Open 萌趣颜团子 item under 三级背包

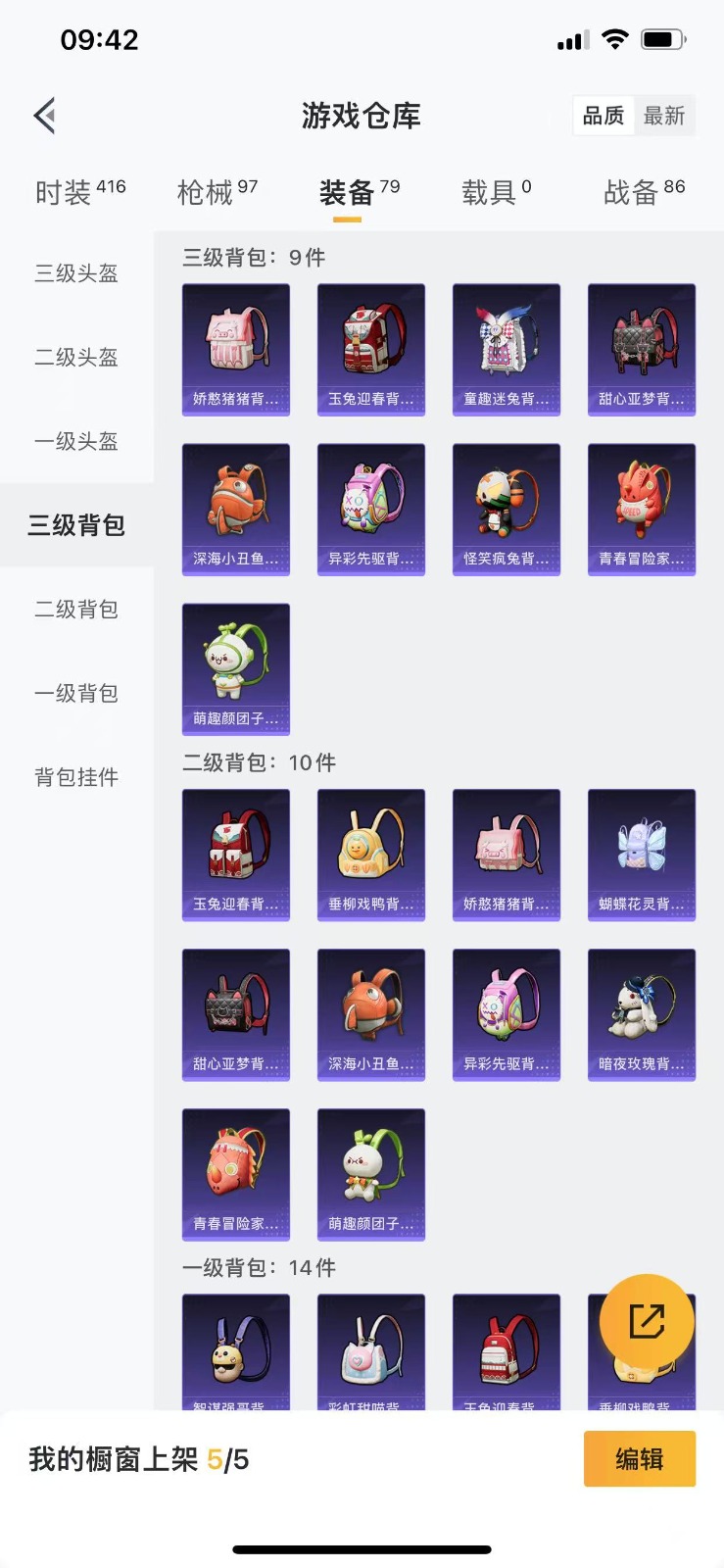235,668
